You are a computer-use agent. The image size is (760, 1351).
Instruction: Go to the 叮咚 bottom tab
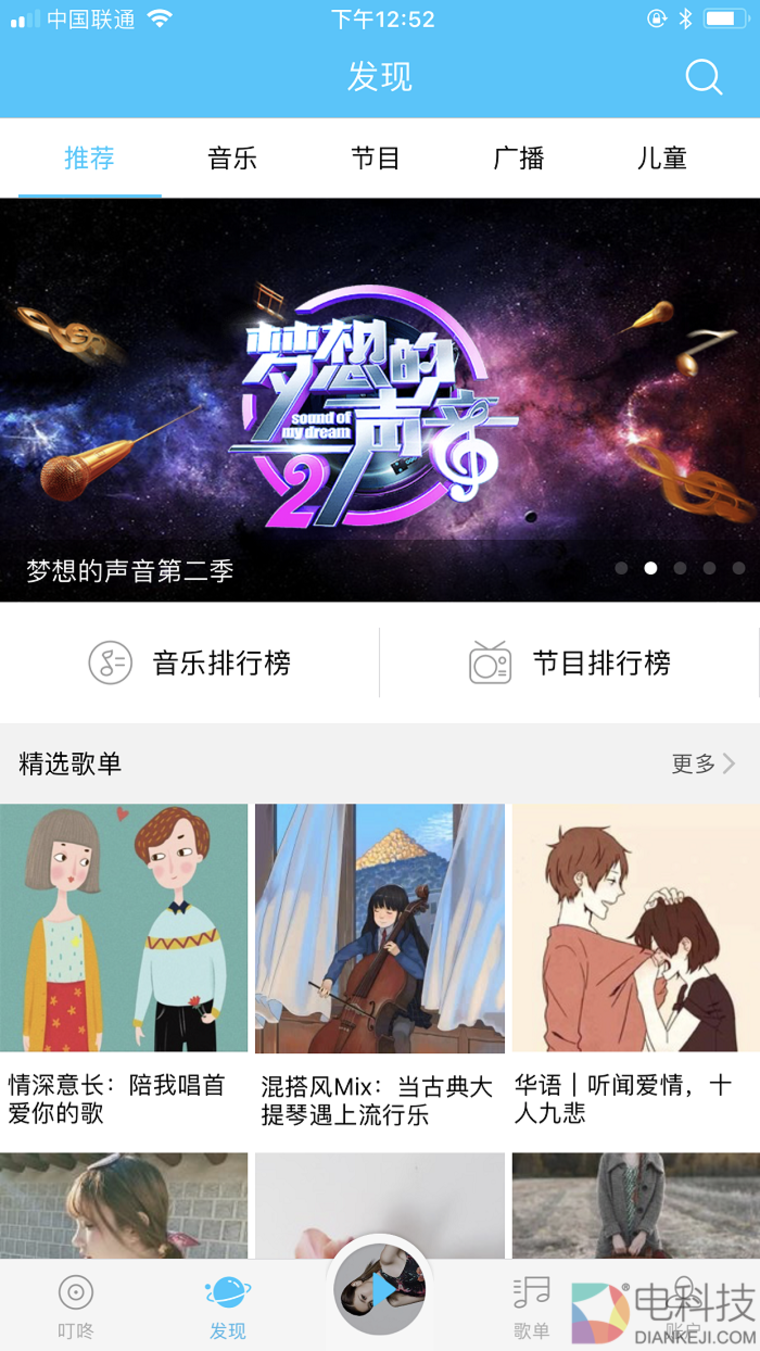(x=75, y=1305)
